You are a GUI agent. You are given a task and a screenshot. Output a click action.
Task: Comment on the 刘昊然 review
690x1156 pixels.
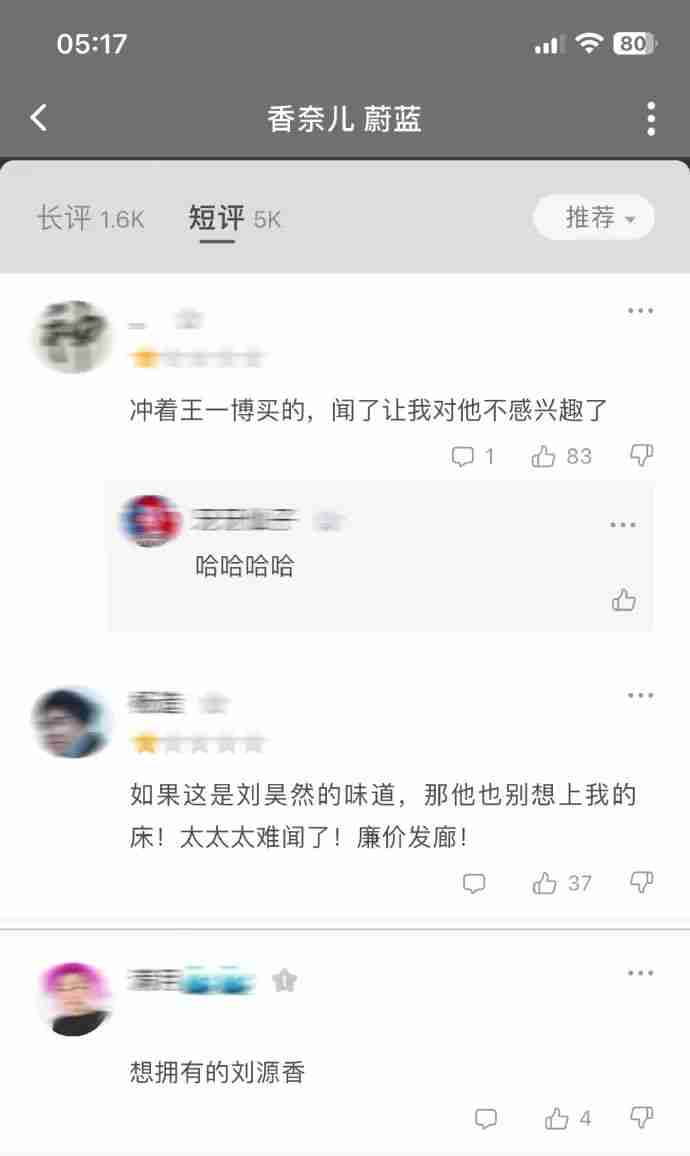474,883
